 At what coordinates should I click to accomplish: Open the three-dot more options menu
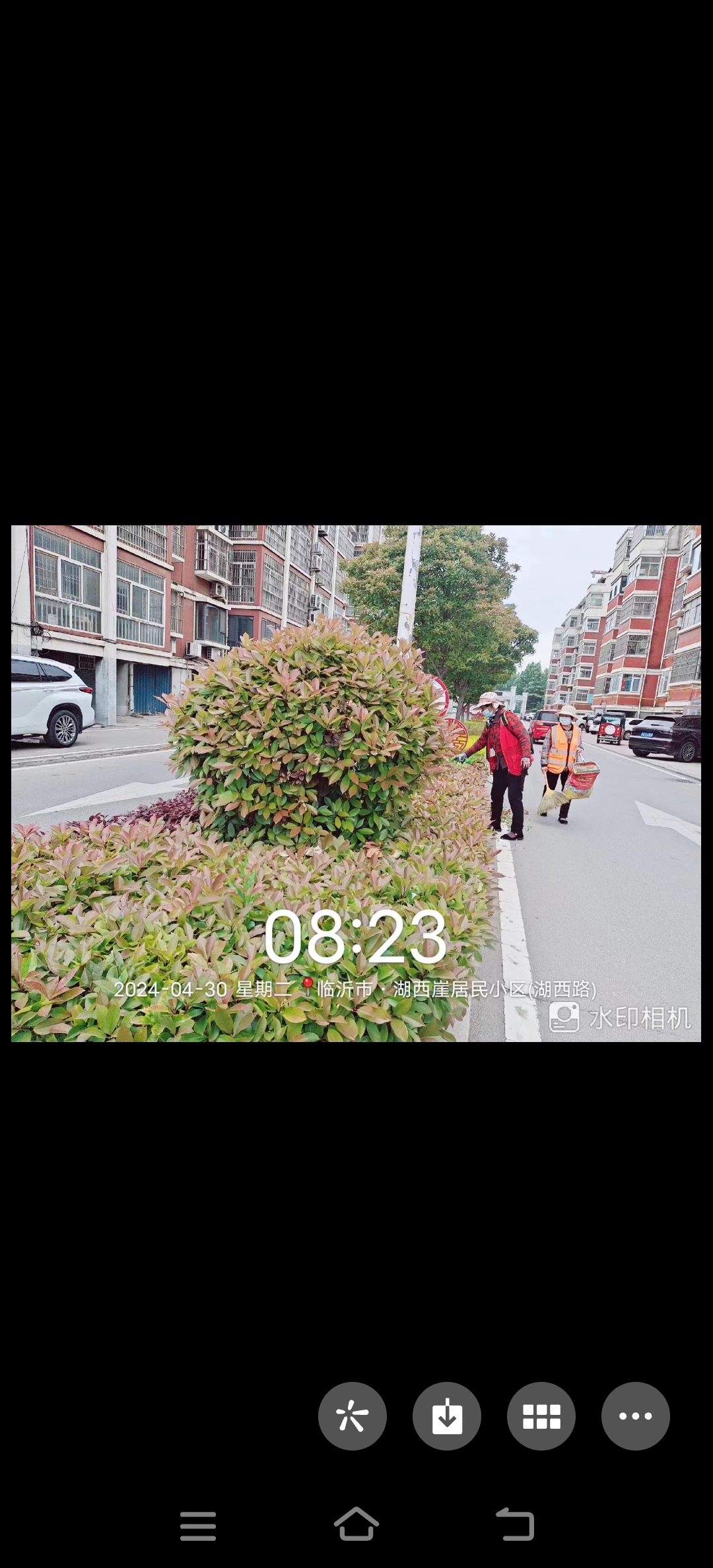pyautogui.click(x=635, y=1416)
